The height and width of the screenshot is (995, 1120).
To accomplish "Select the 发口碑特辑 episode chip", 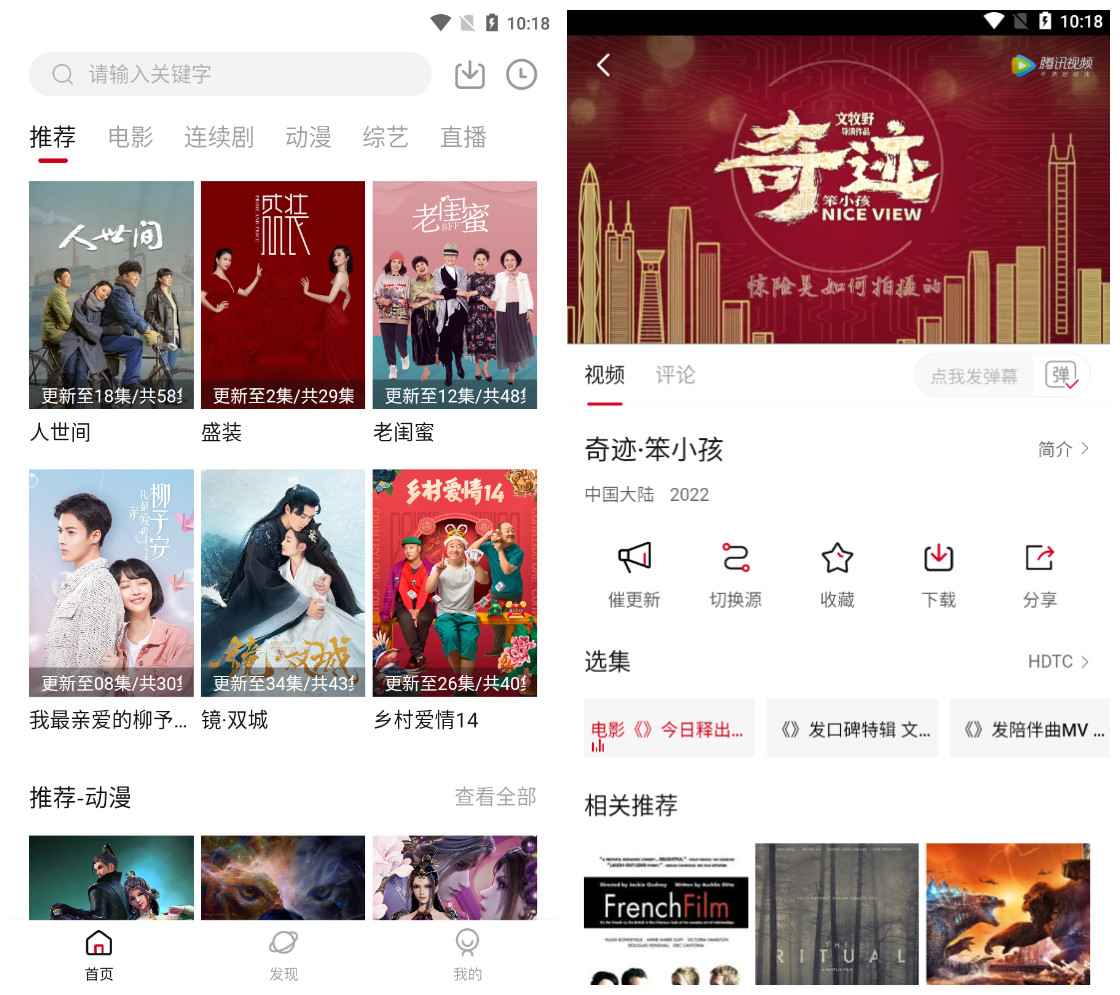I will pyautogui.click(x=852, y=729).
